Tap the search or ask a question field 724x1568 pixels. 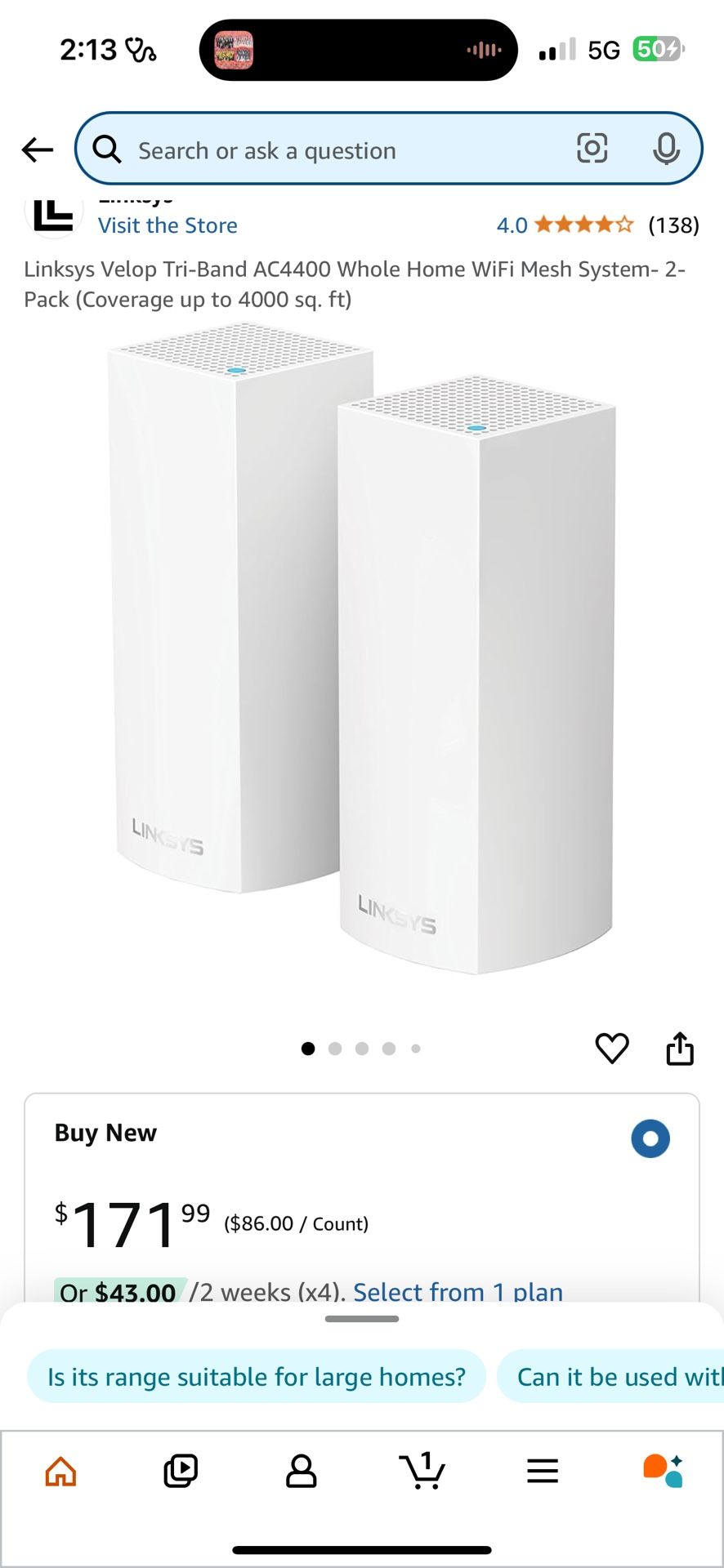(343, 150)
